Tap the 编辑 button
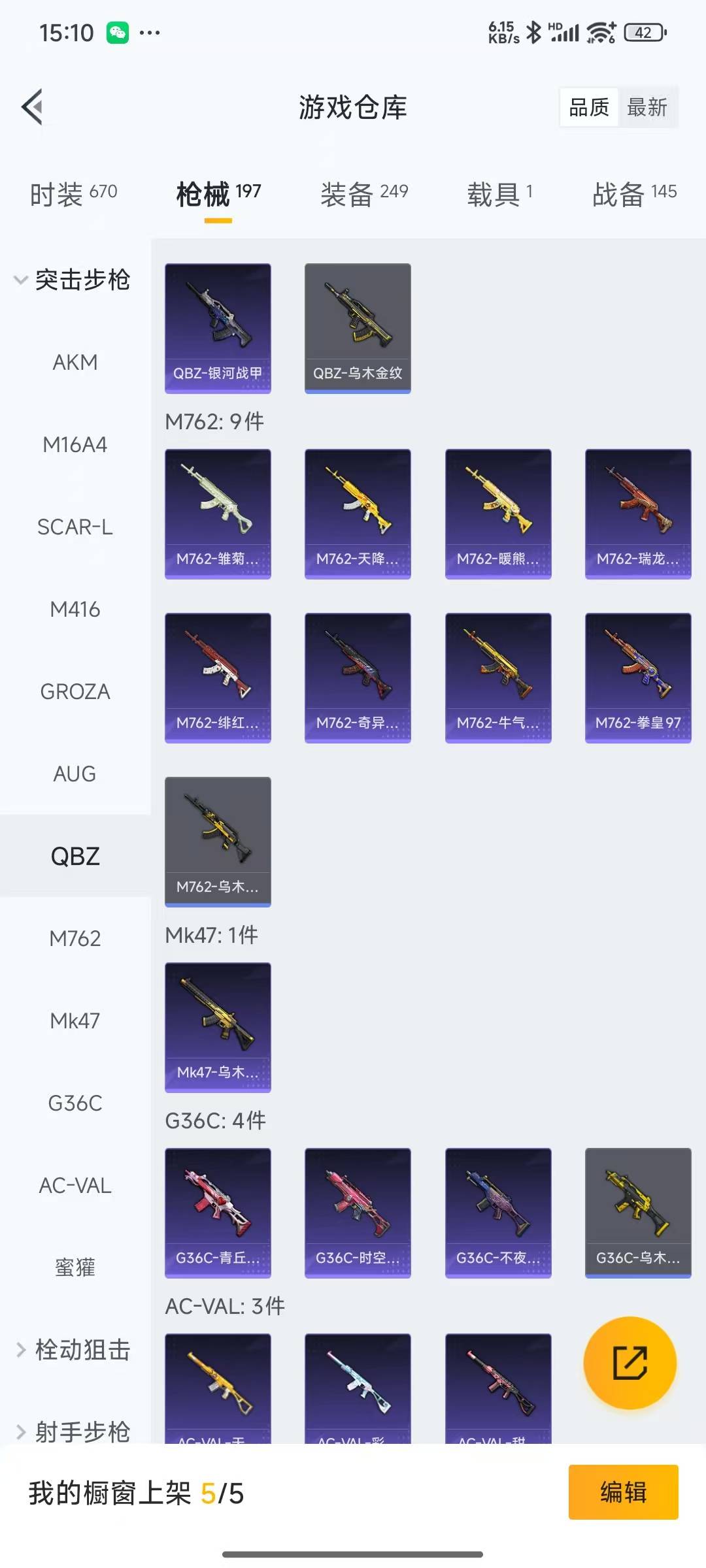706x1568 pixels. pos(623,1492)
